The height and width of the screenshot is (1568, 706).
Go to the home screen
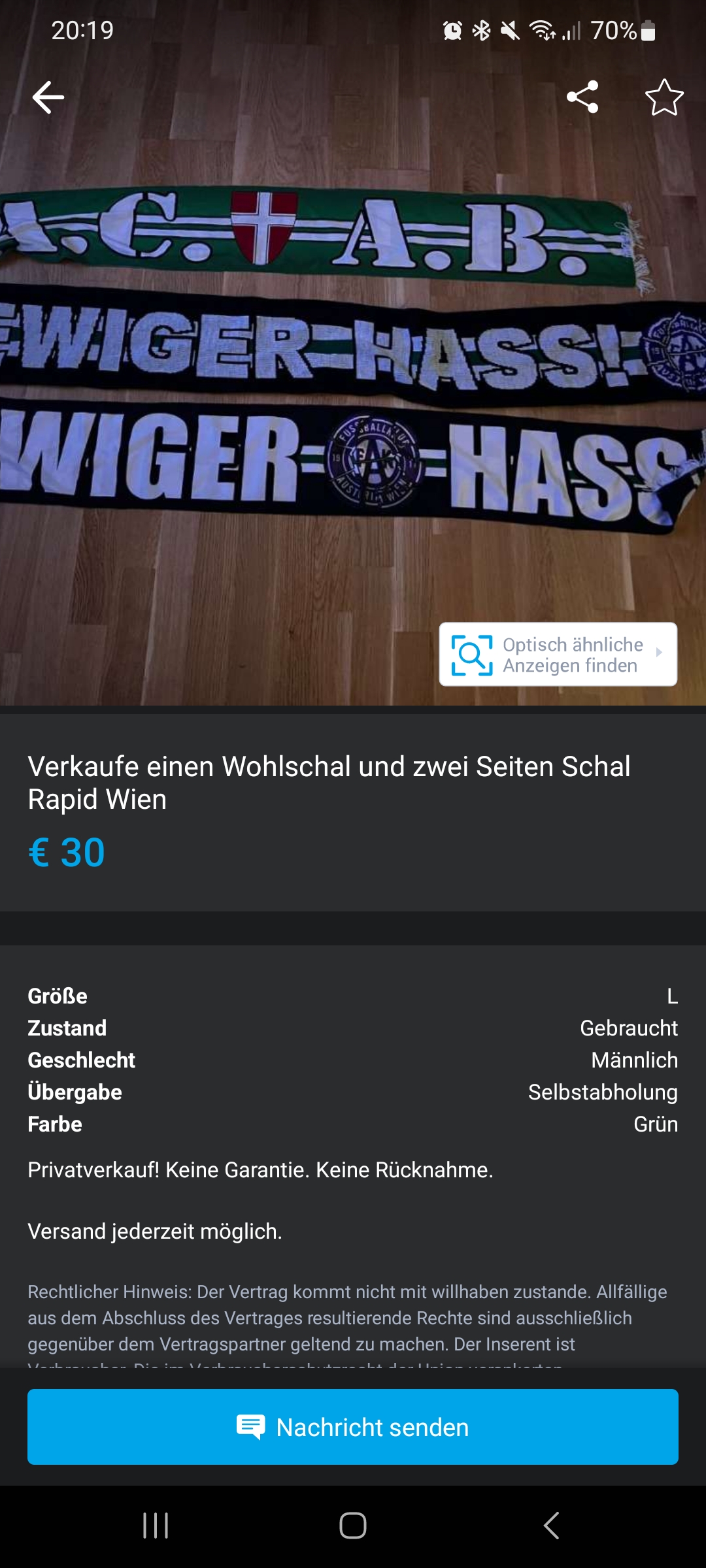(x=353, y=1526)
